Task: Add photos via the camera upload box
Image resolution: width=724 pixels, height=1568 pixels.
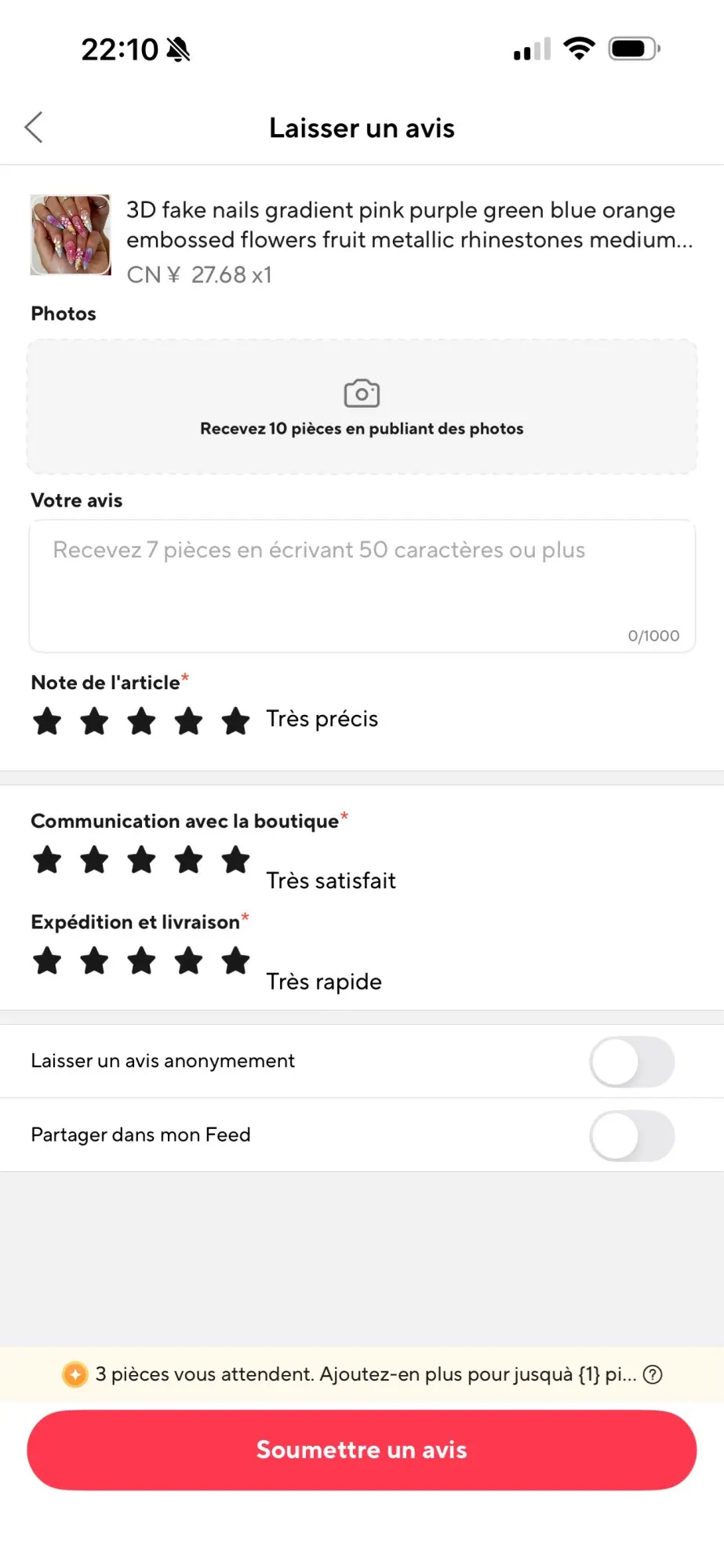Action: (362, 407)
